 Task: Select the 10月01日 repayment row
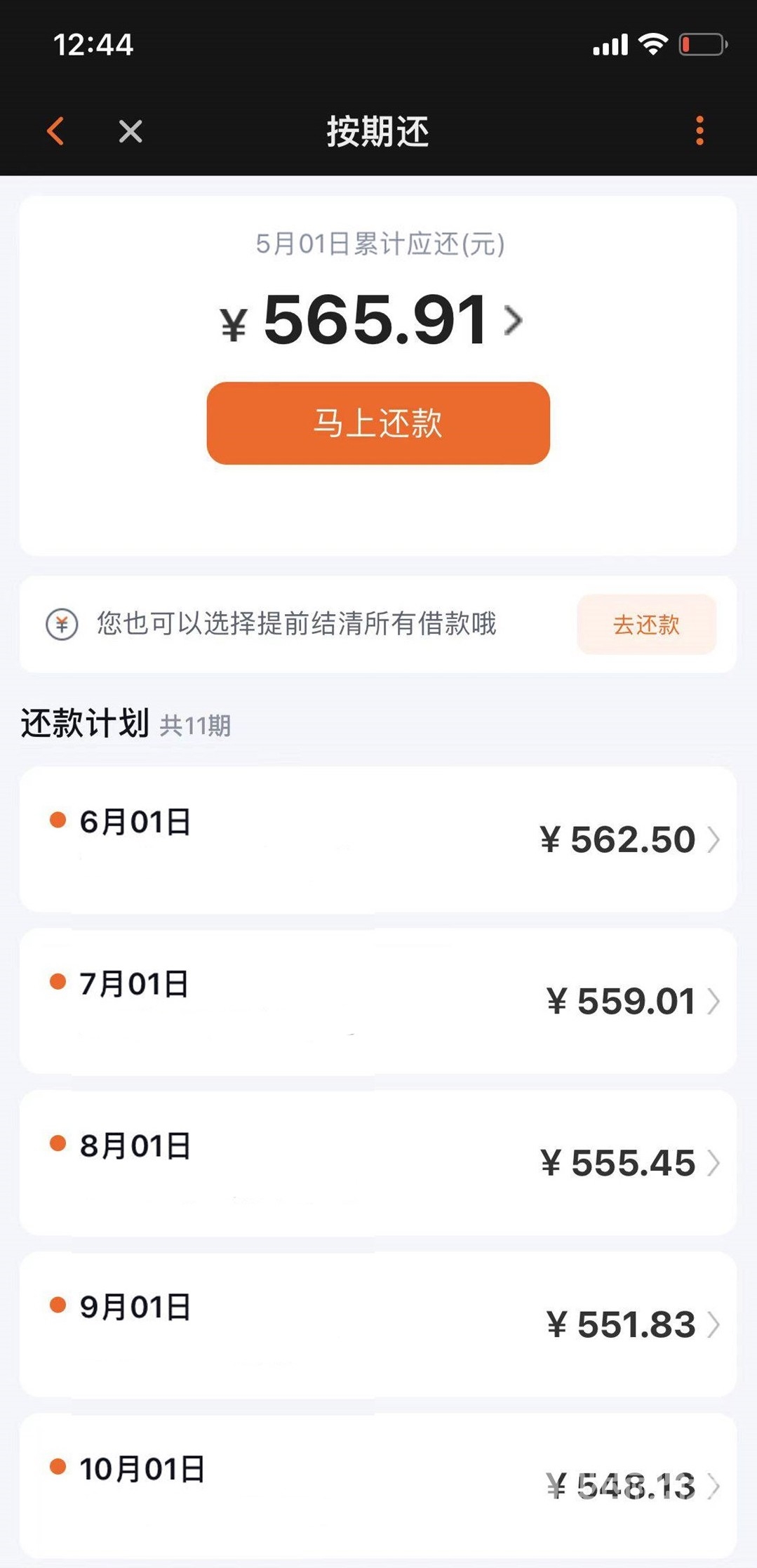click(378, 1487)
